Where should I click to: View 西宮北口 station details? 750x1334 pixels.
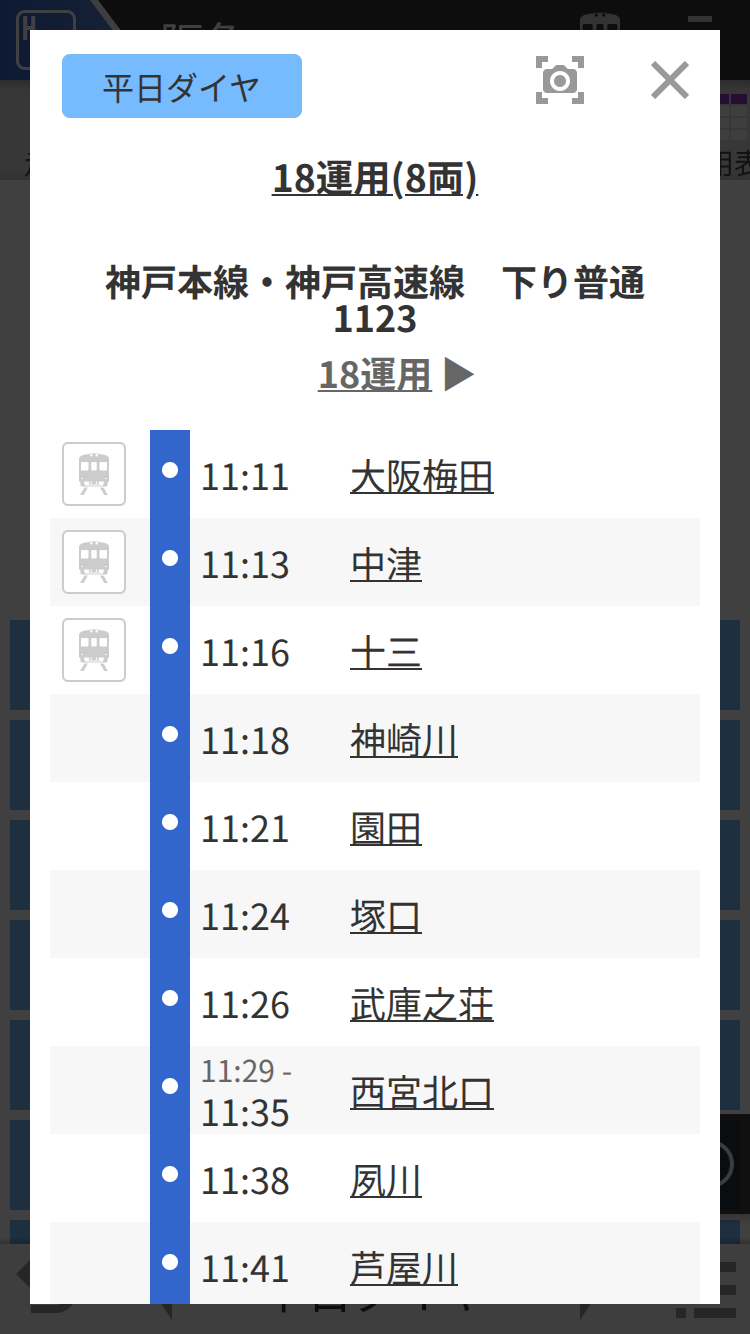click(422, 1093)
